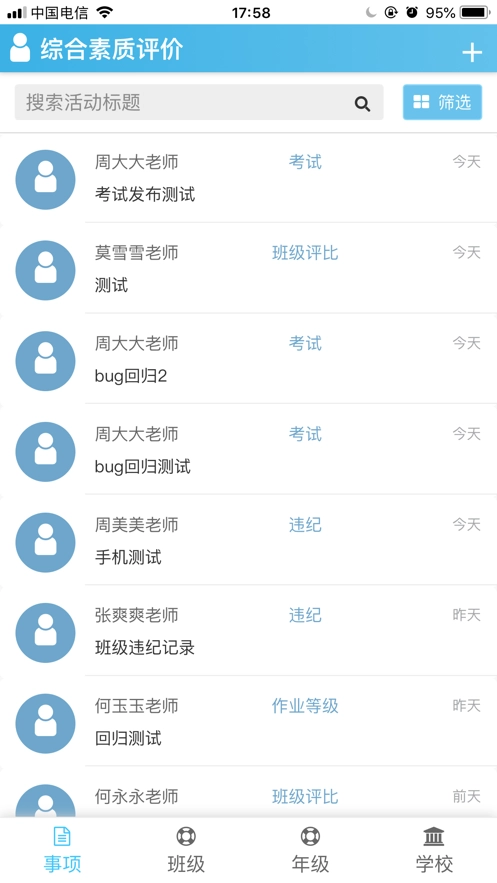The width and height of the screenshot is (497, 883).
Task: Switch to the 学校 tab
Action: tap(435, 850)
